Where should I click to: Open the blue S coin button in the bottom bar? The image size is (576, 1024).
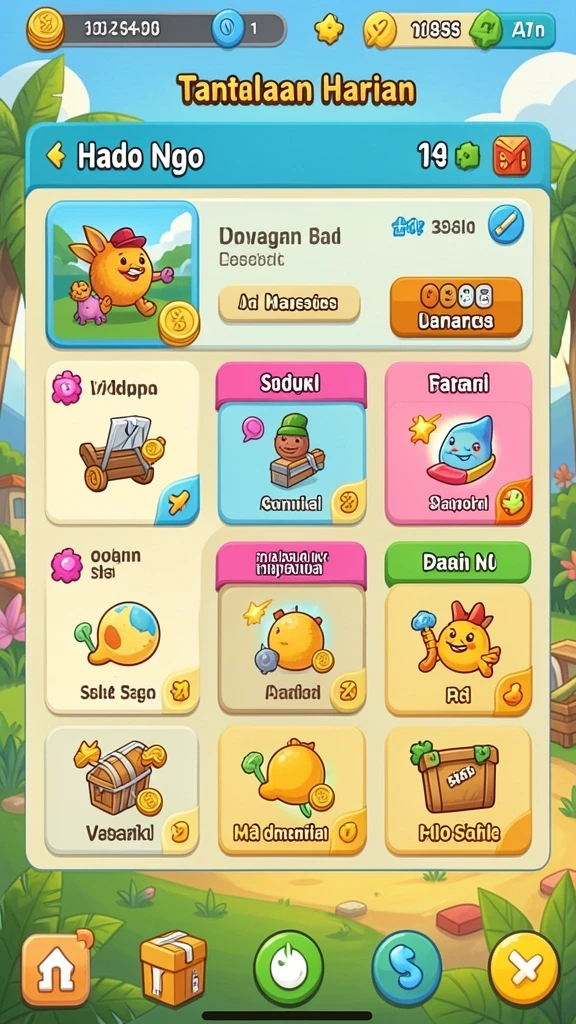pos(407,968)
